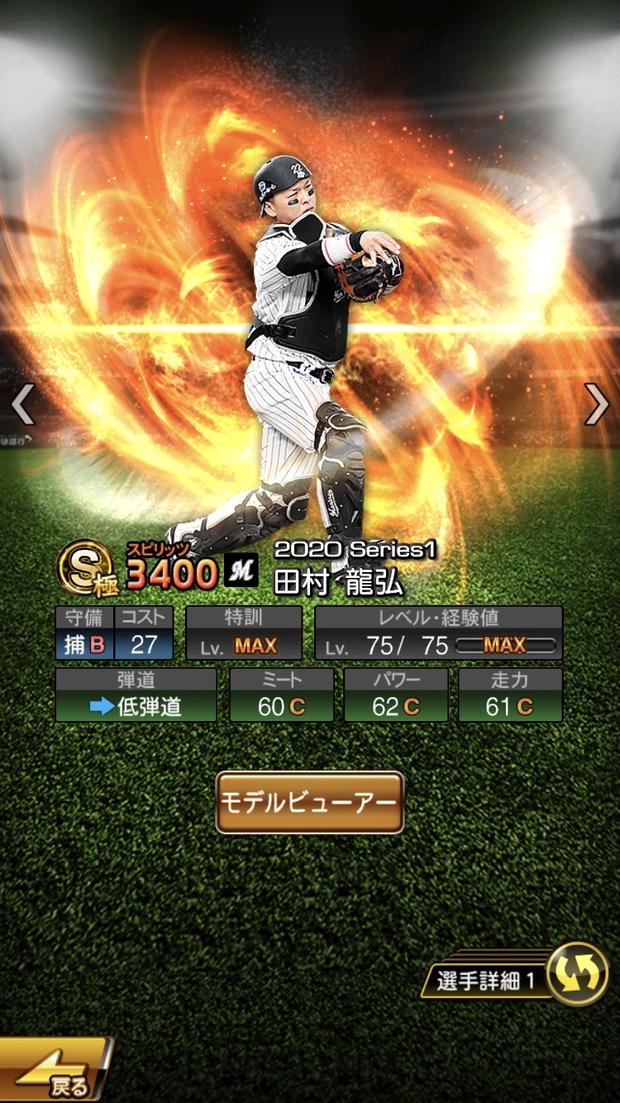Show the previous player card

click(x=22, y=404)
